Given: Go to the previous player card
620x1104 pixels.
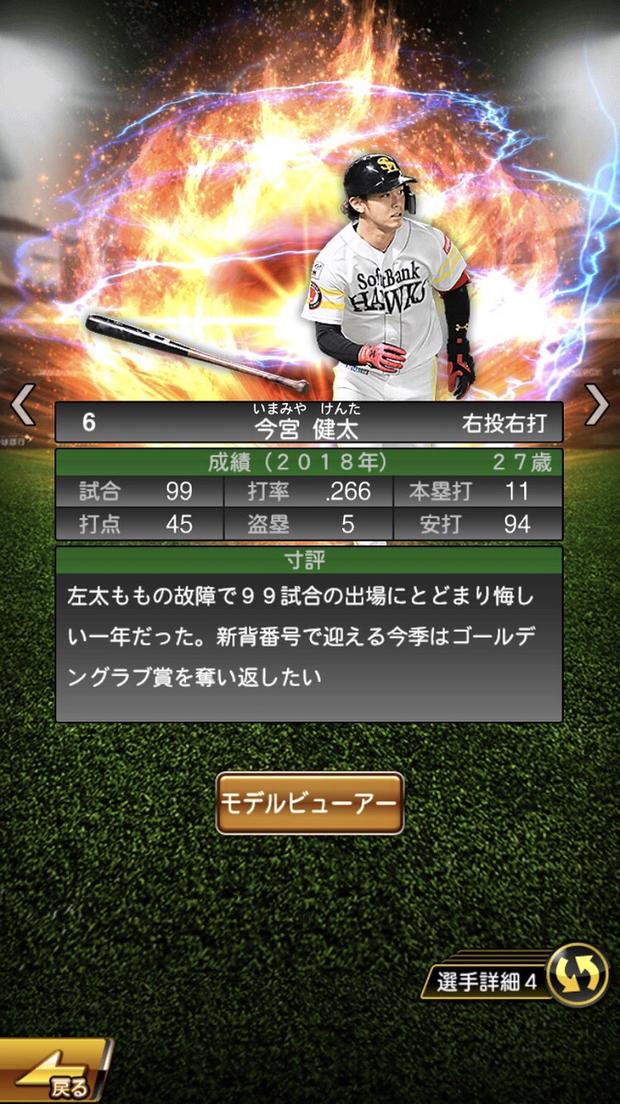Looking at the screenshot, I should 22,405.
